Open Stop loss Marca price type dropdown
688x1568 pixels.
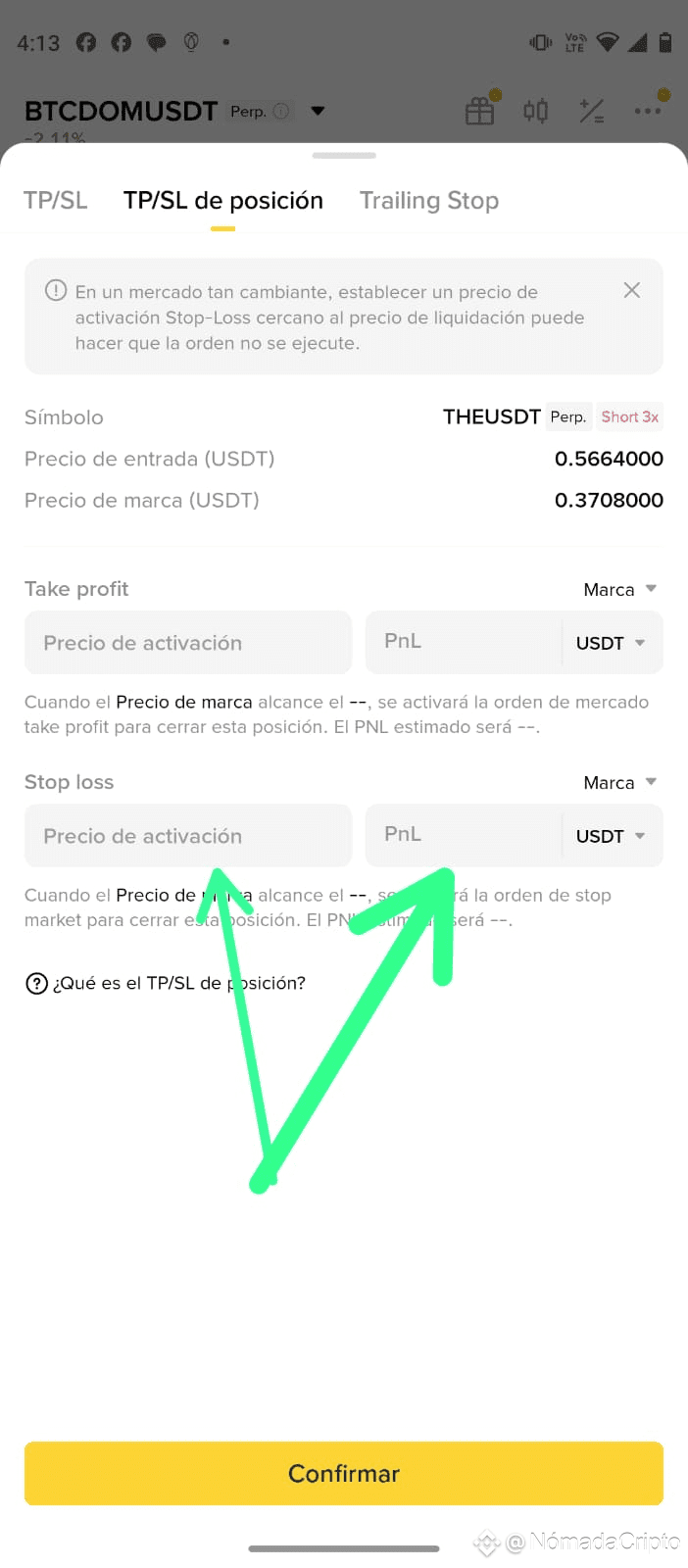(619, 782)
